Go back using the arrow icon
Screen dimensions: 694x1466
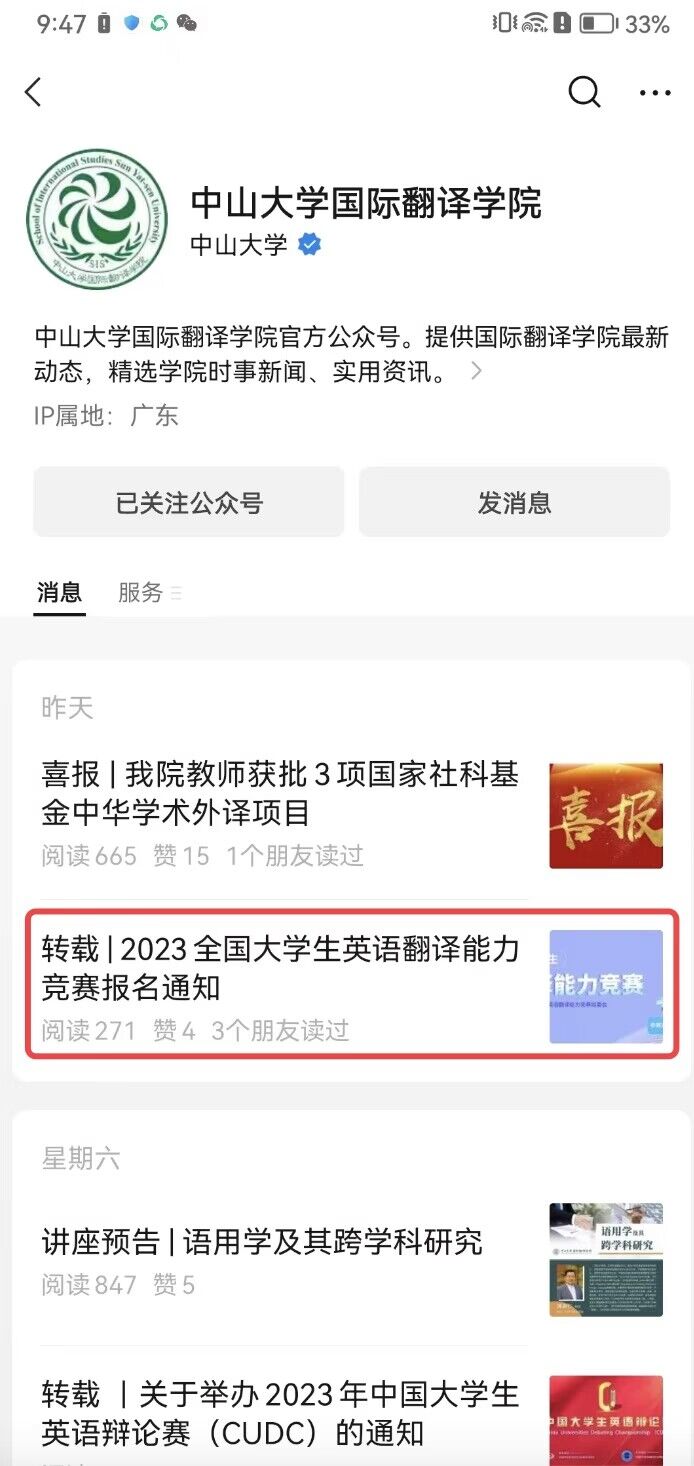(34, 92)
